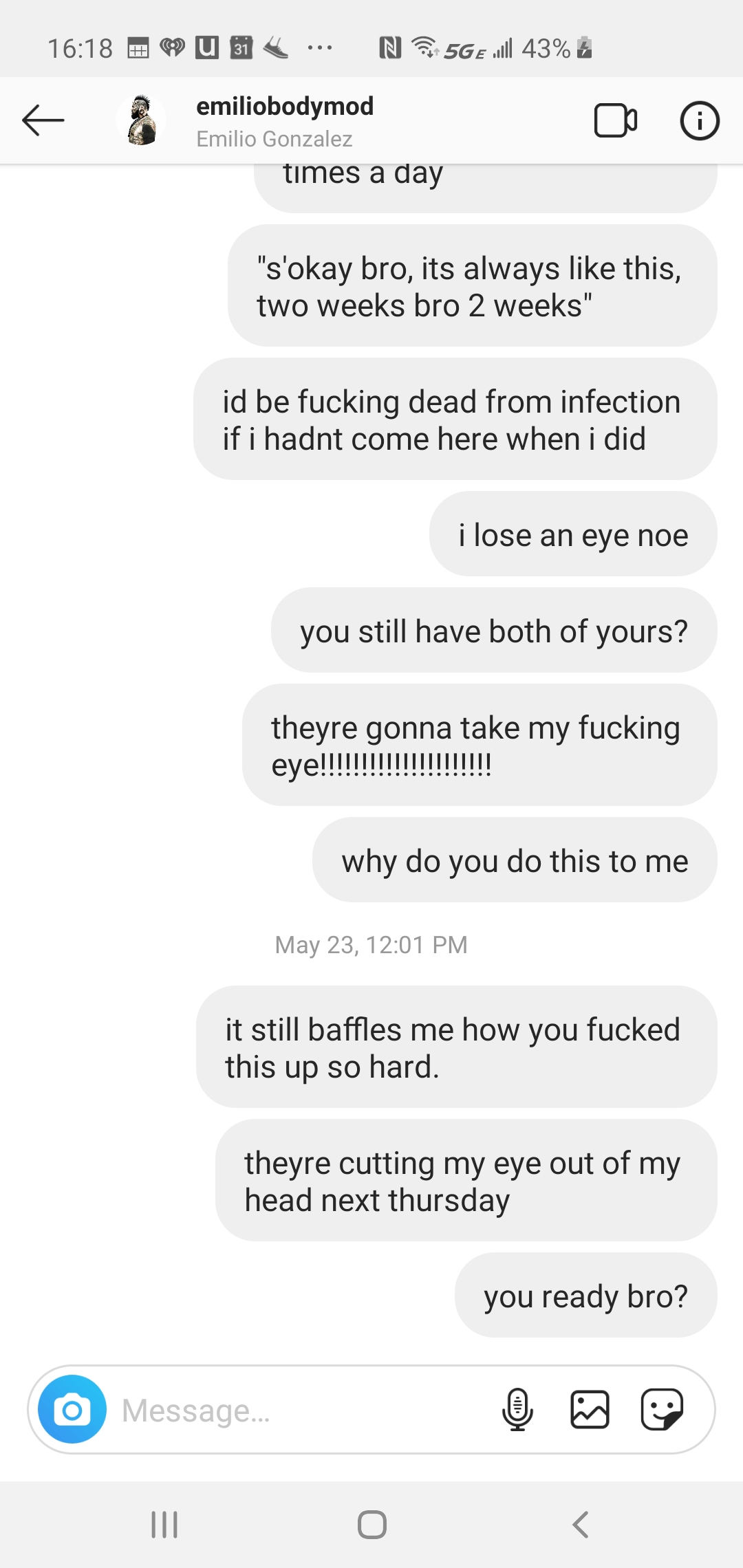Image resolution: width=743 pixels, height=1568 pixels.
Task: Open recent apps from the navigation bar
Action: click(164, 1525)
